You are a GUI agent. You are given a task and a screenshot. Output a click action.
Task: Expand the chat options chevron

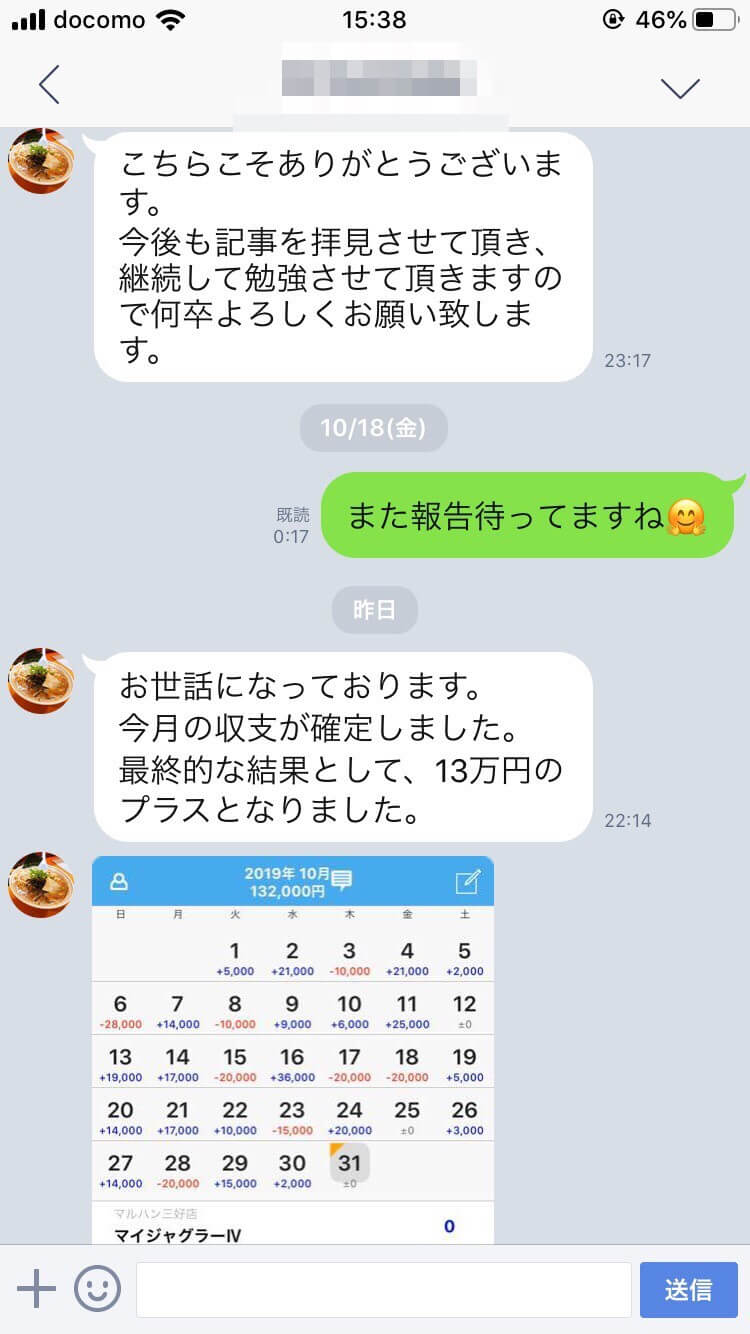pos(680,87)
